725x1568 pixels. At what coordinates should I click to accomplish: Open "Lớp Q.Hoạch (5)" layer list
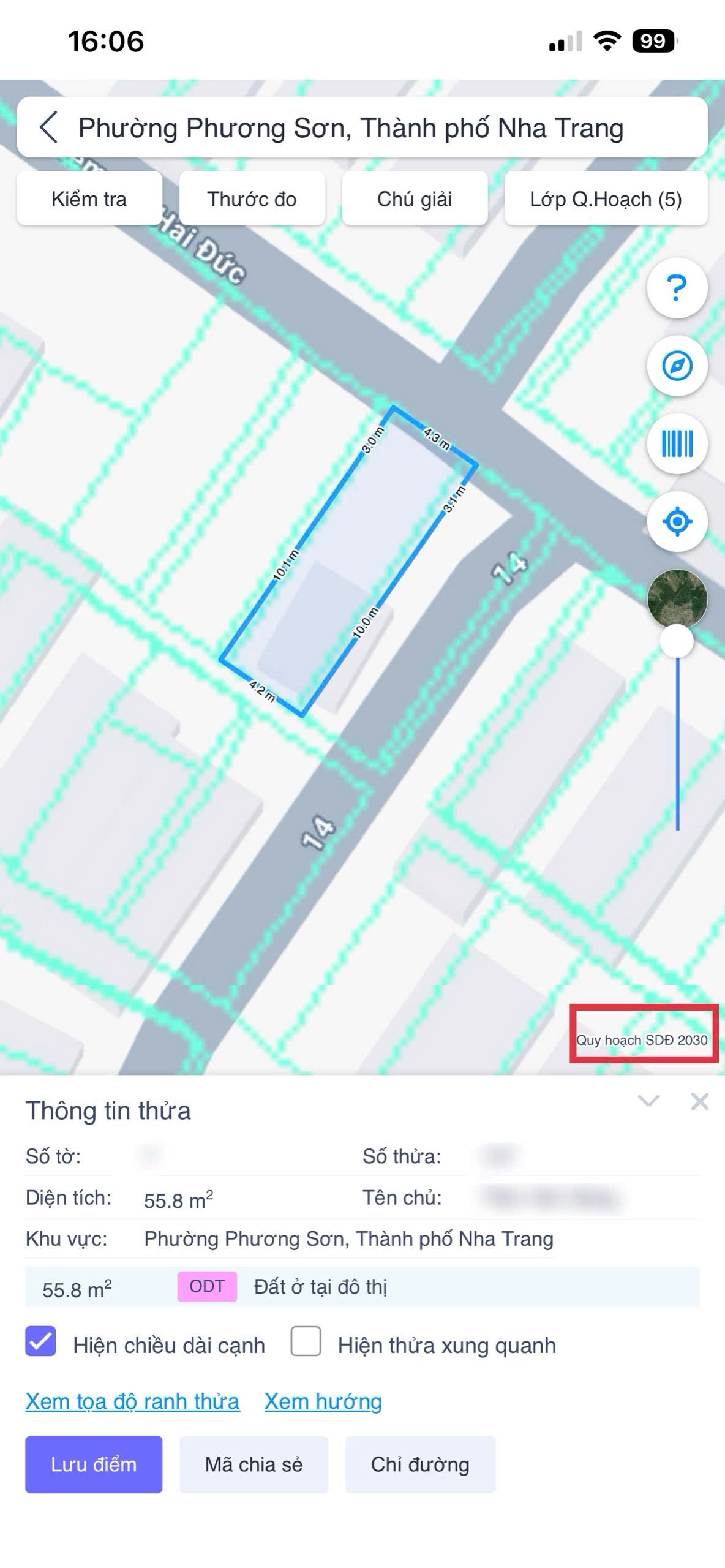point(606,198)
